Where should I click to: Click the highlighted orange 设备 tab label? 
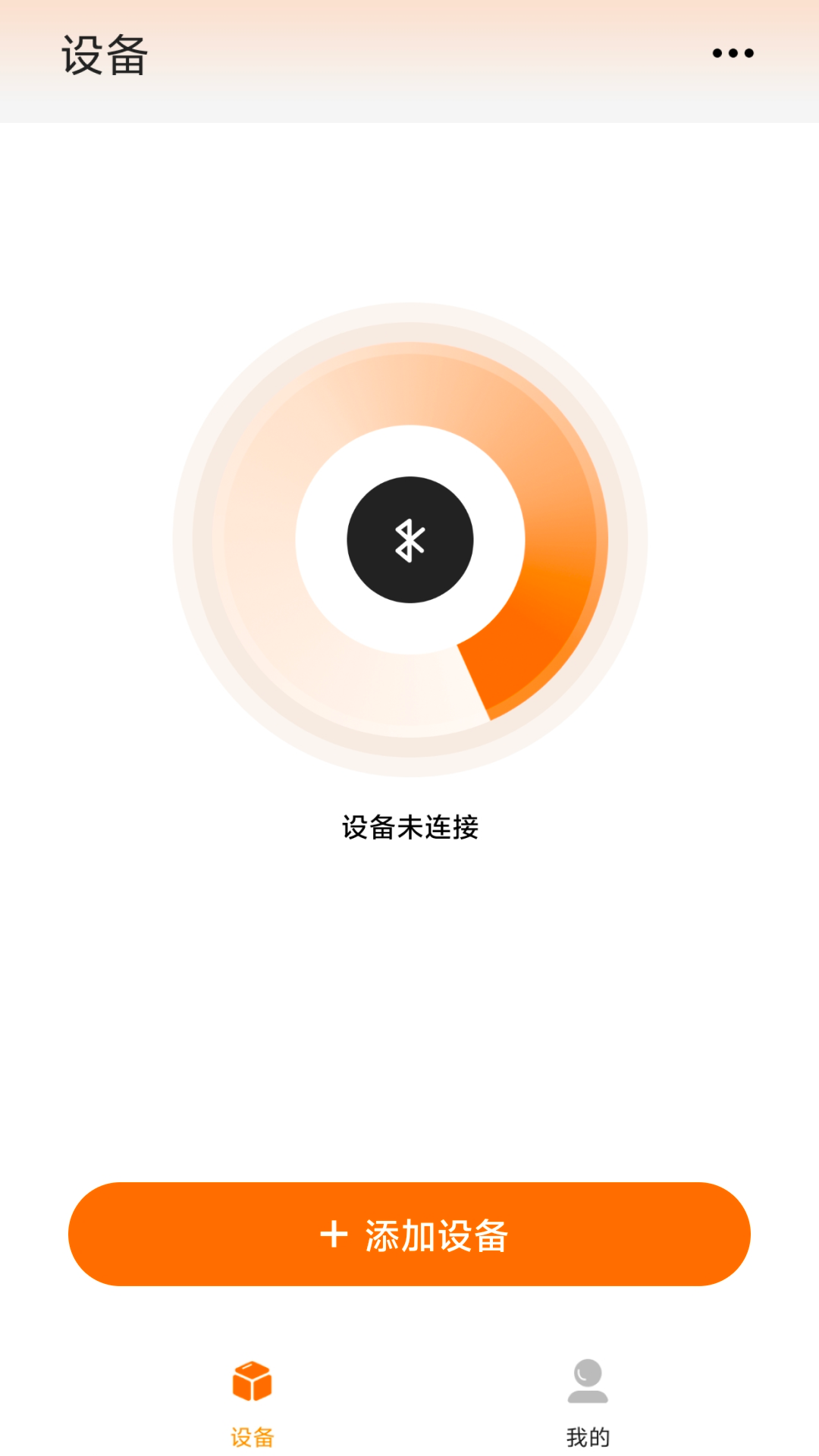pos(252,1436)
